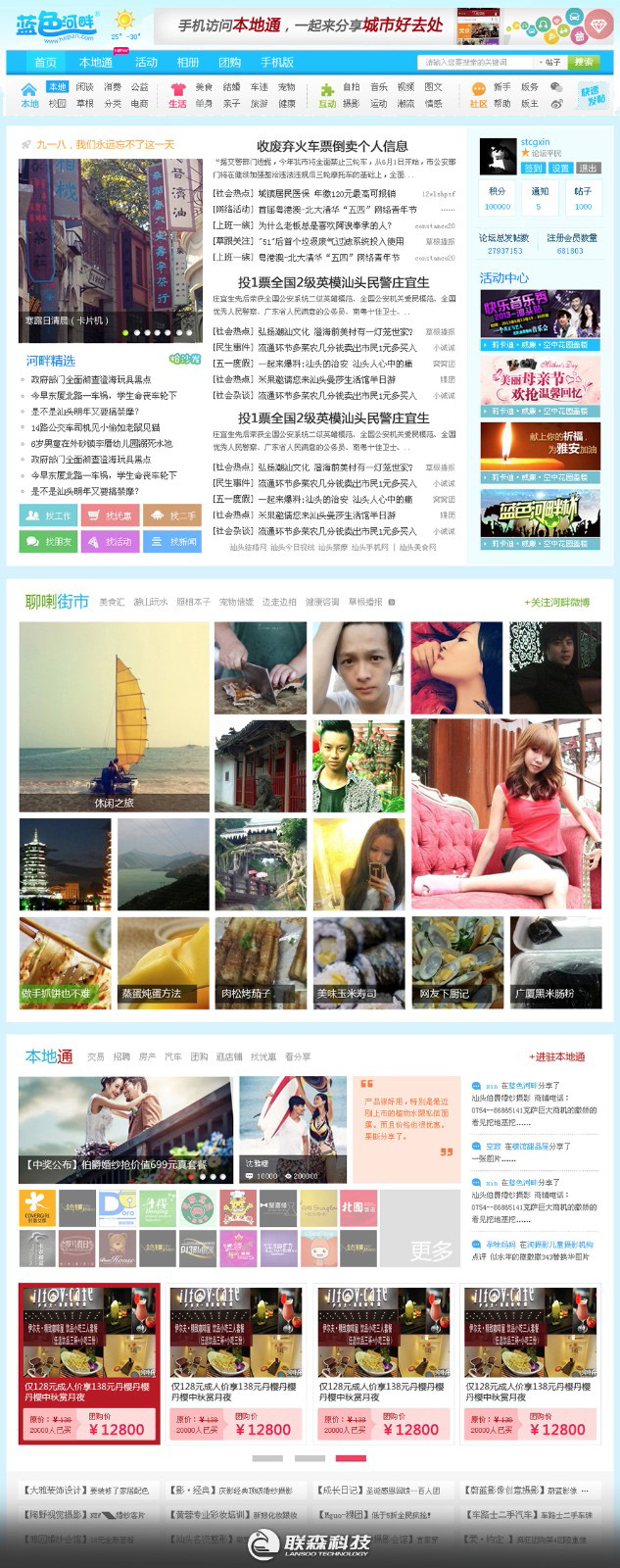This screenshot has height=1568, width=620.
Task: Open 收废弃火车票倒卖个人信息 headline
Action: (332, 145)
